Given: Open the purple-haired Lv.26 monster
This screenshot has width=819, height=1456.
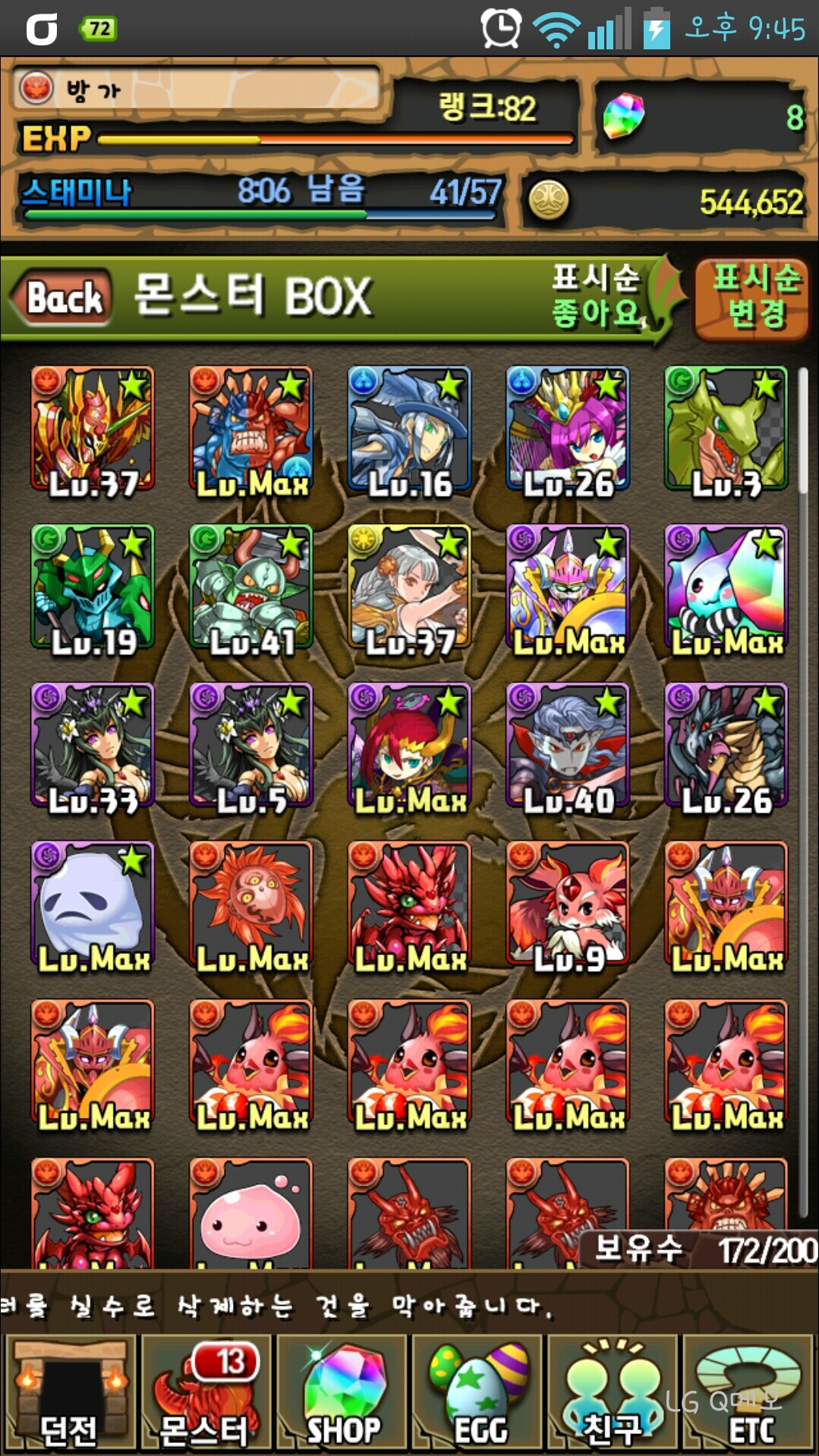Looking at the screenshot, I should 568,430.
